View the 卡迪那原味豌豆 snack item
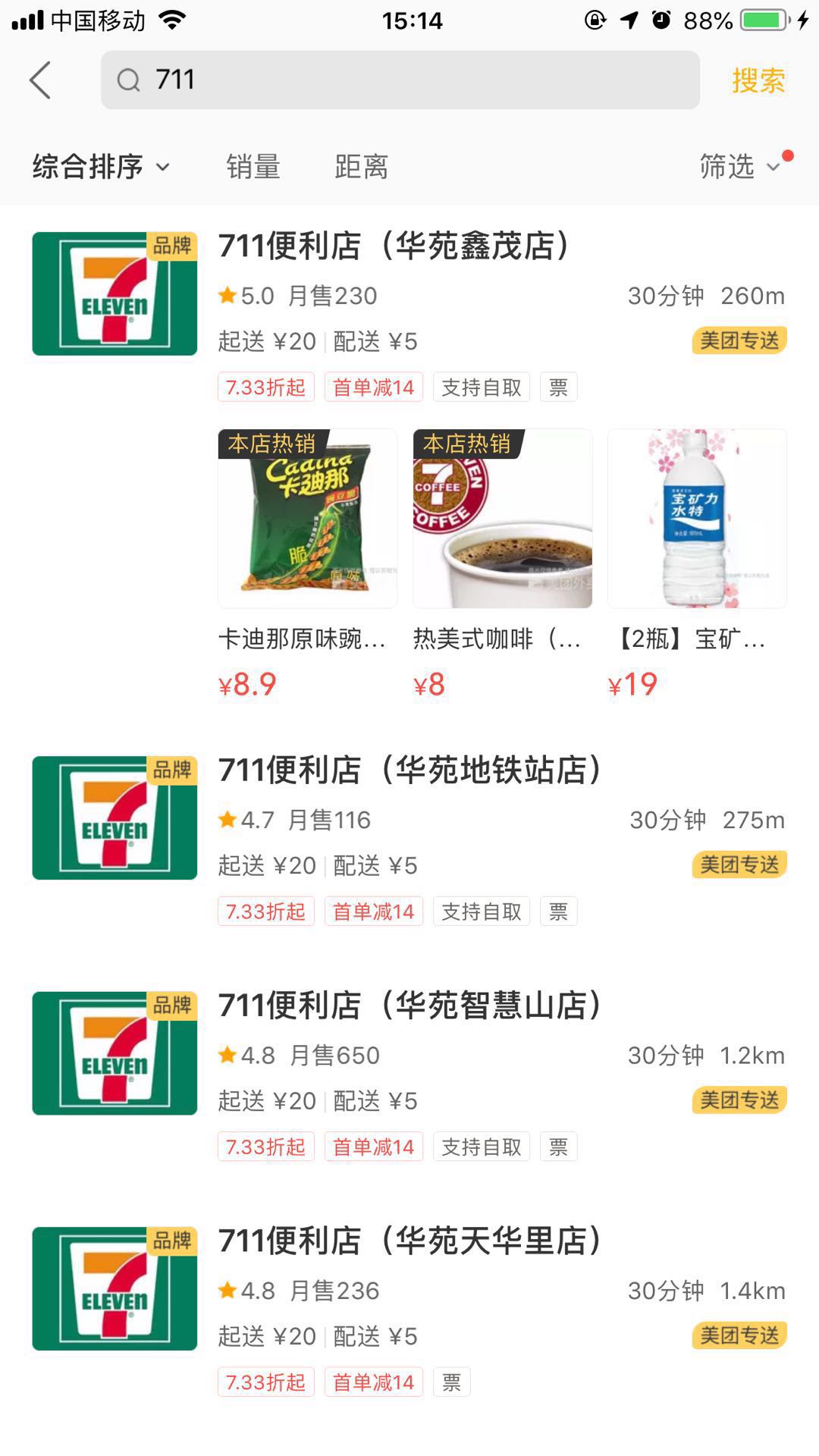 pyautogui.click(x=307, y=519)
